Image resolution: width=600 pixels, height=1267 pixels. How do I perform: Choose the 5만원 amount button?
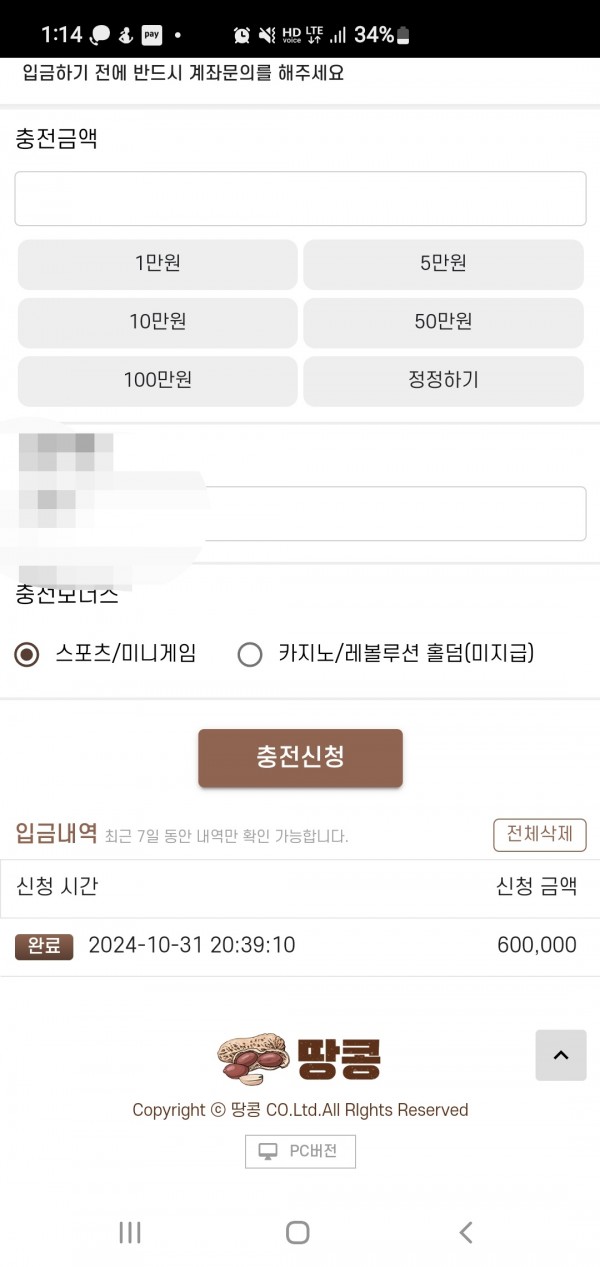[443, 264]
